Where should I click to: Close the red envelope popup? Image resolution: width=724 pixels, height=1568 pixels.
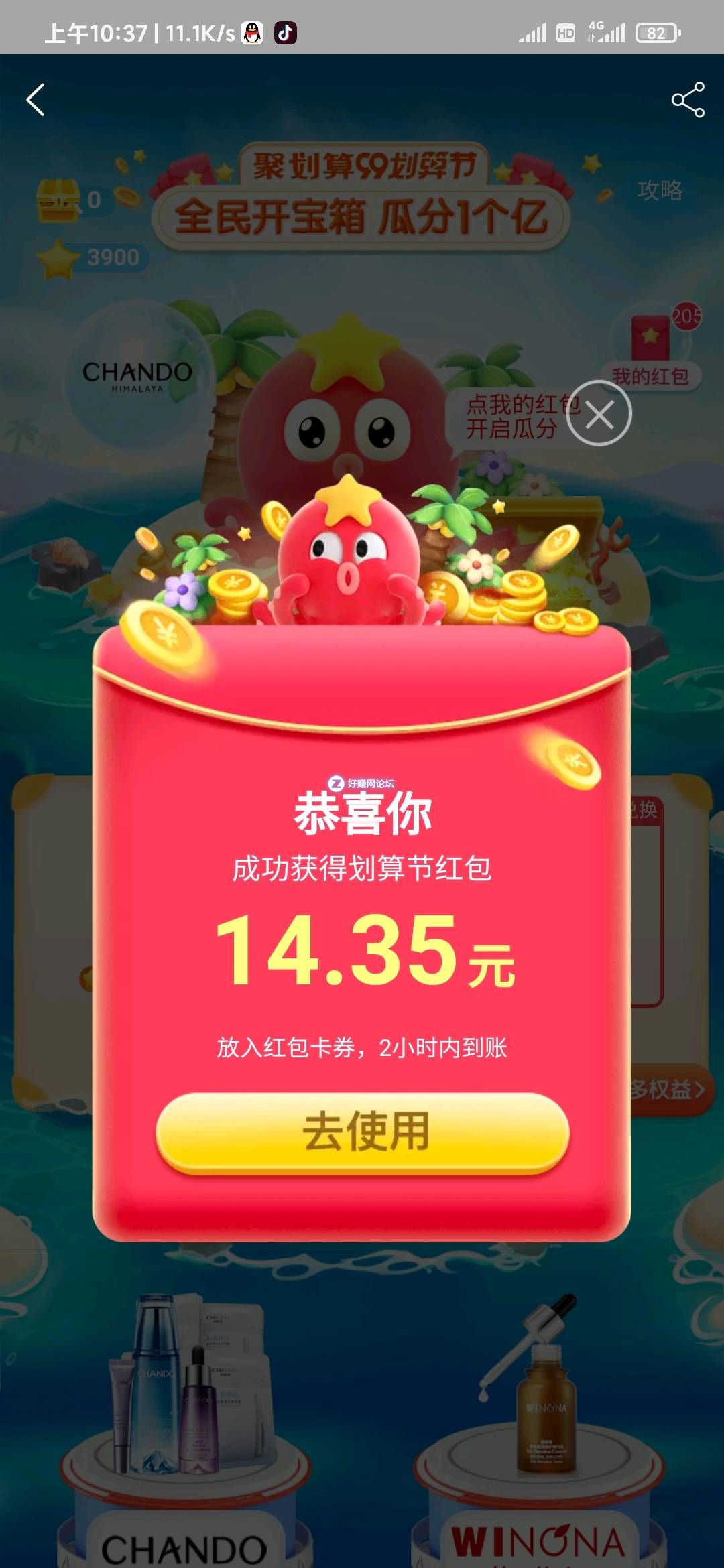(599, 414)
